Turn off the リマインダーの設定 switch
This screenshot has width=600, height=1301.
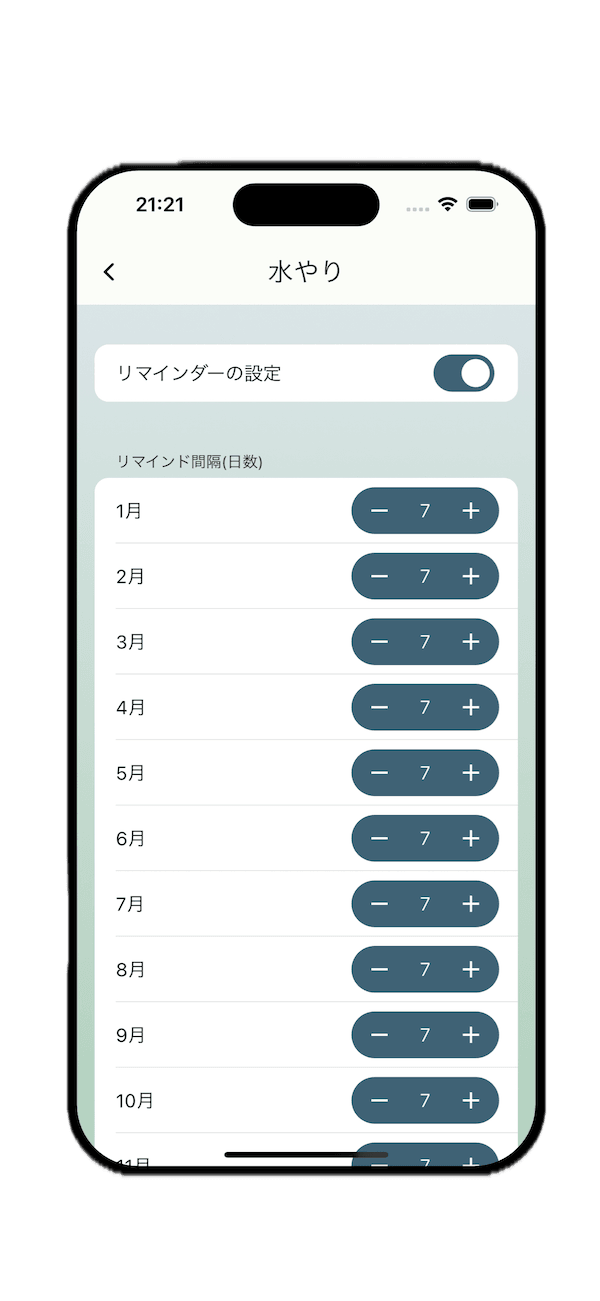pyautogui.click(x=463, y=373)
